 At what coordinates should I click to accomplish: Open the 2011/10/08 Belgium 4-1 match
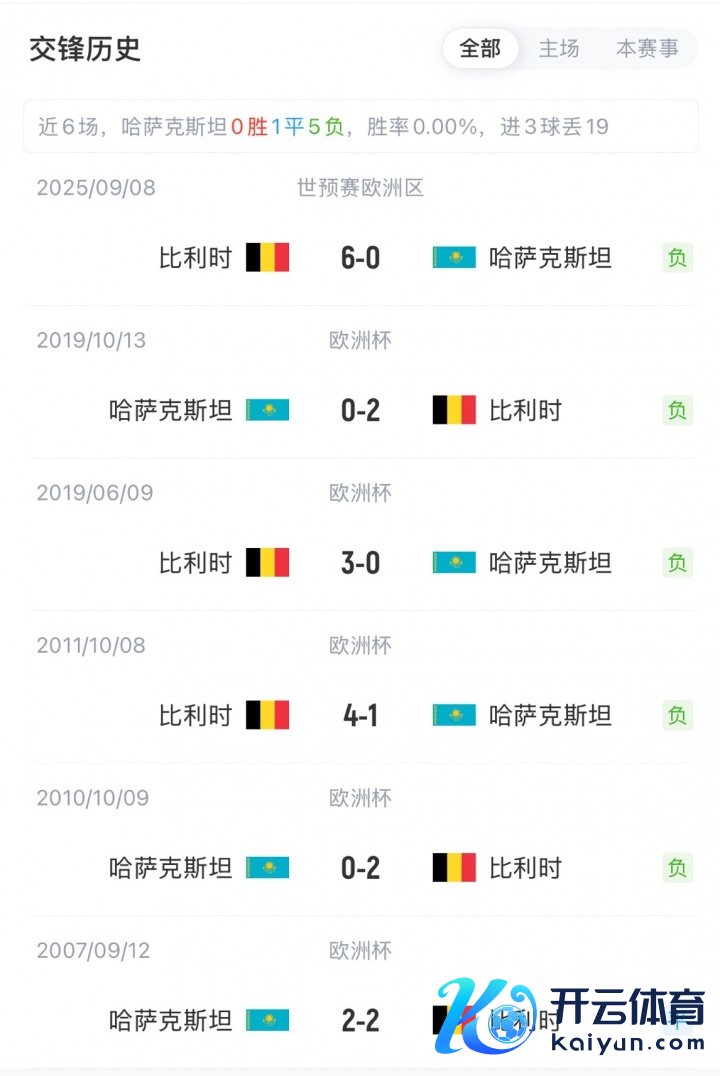[x=360, y=715]
